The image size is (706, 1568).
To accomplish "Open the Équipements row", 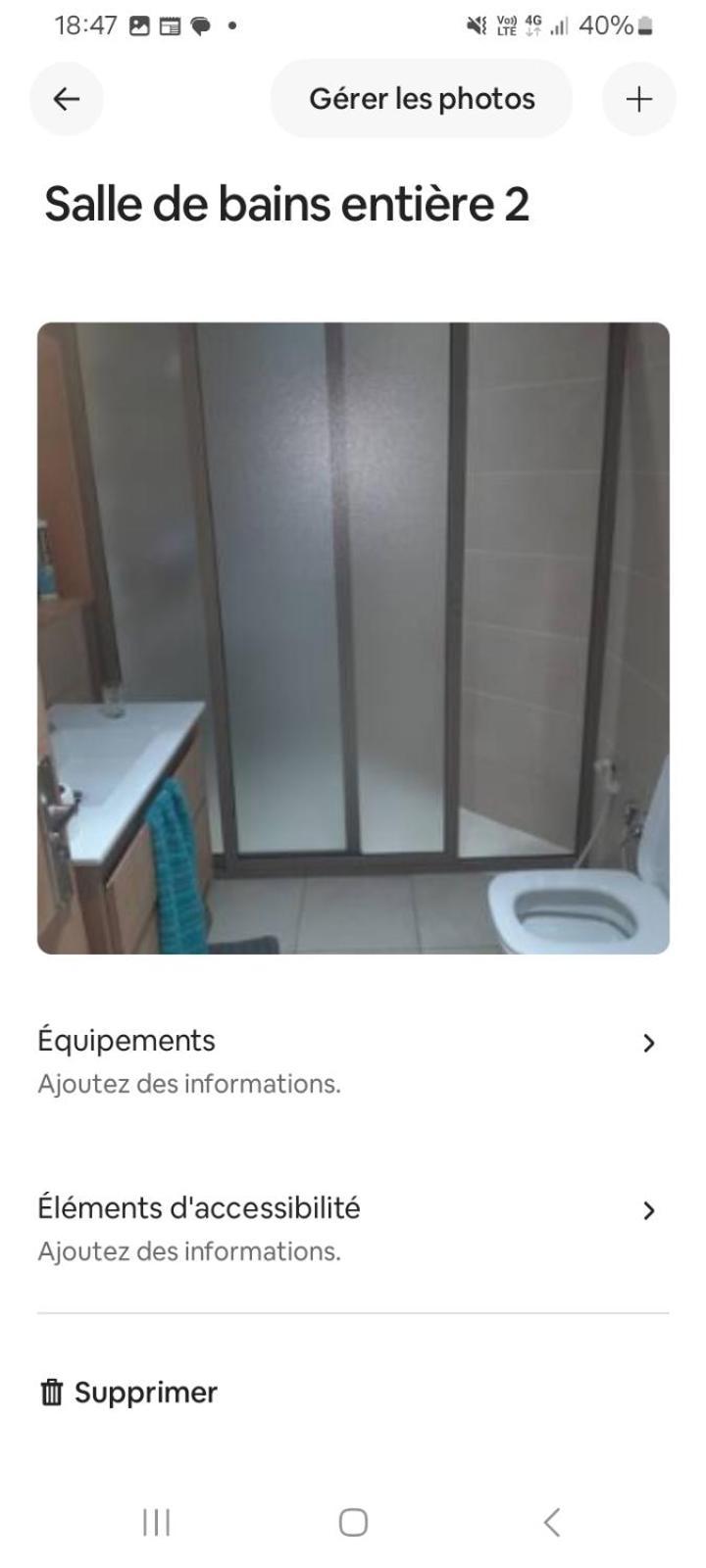I will tap(353, 1060).
